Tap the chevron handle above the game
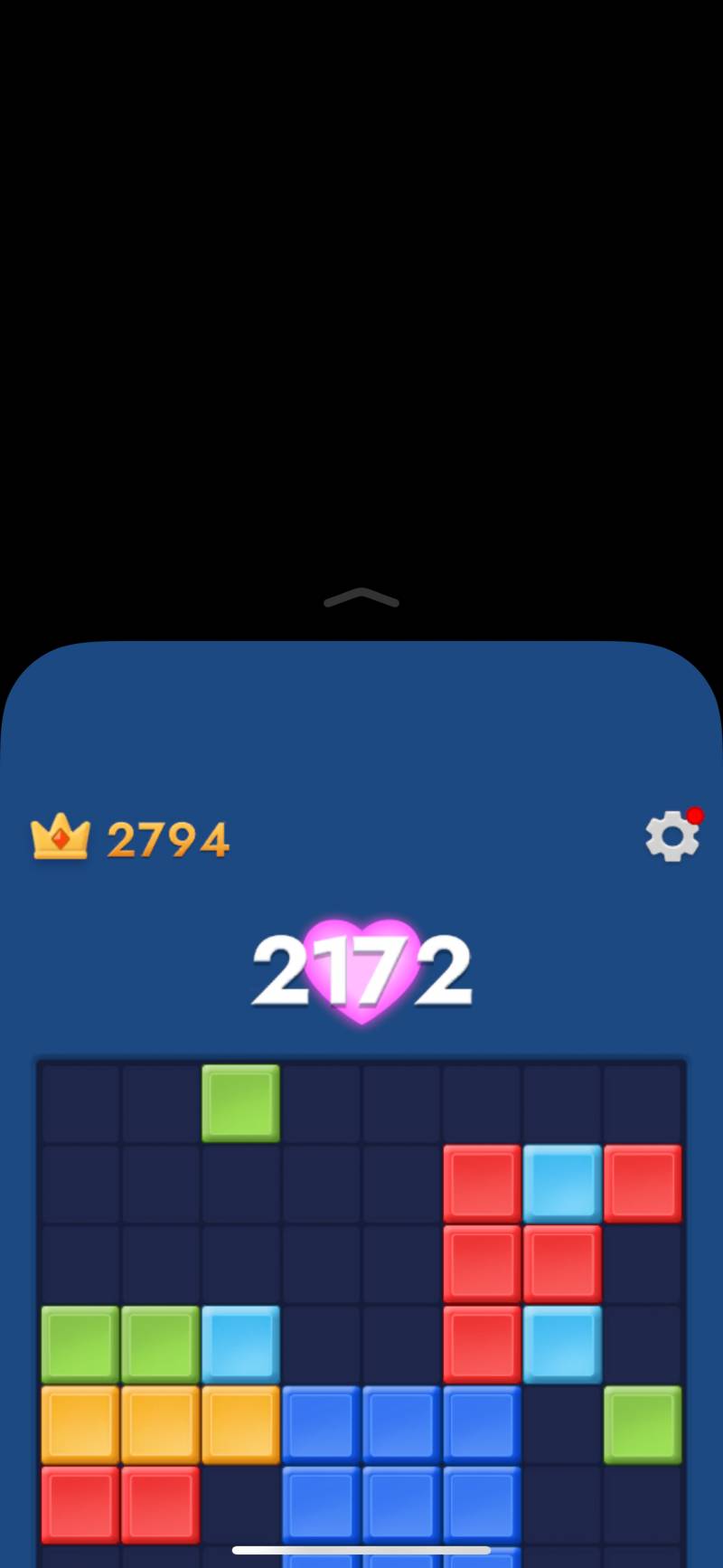This screenshot has width=723, height=1568. click(x=361, y=598)
